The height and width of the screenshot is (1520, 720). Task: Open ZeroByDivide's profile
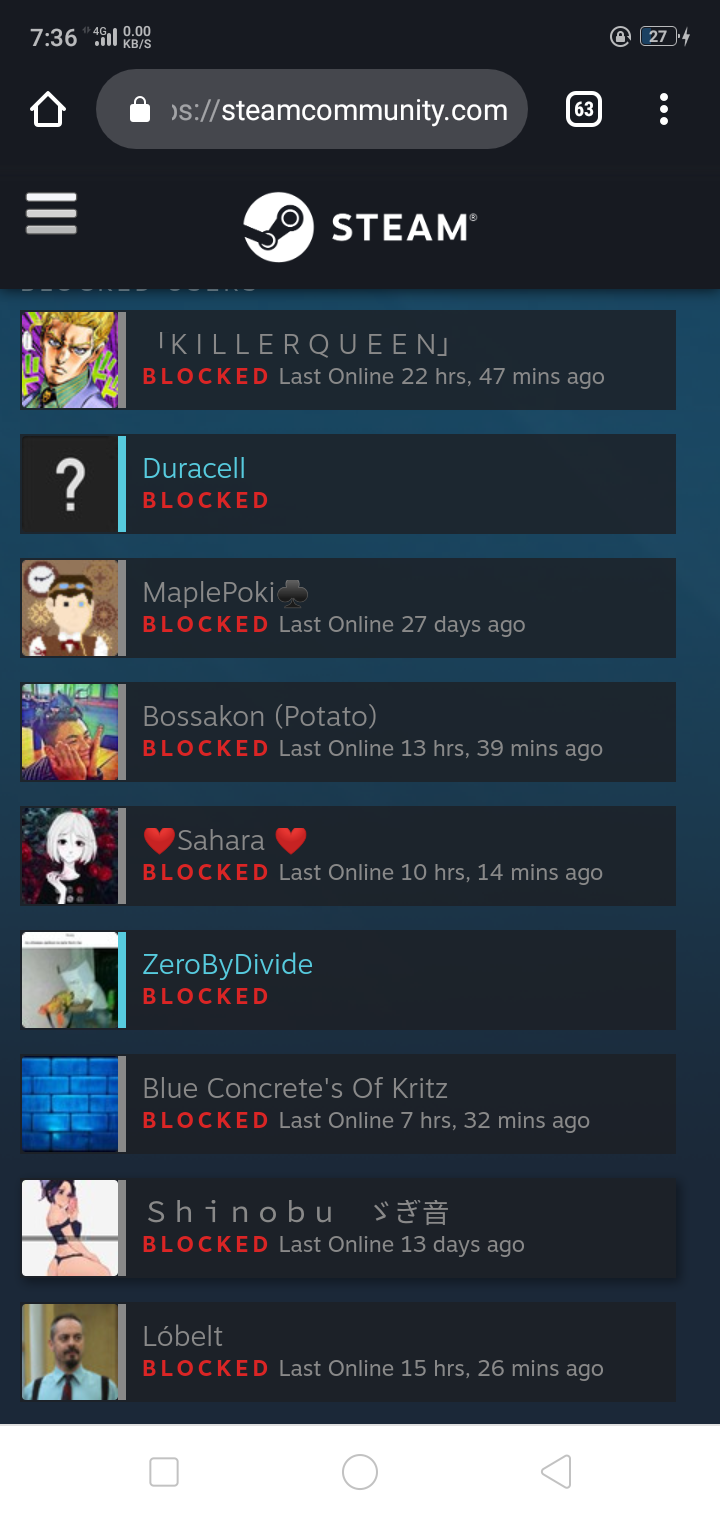(x=227, y=965)
